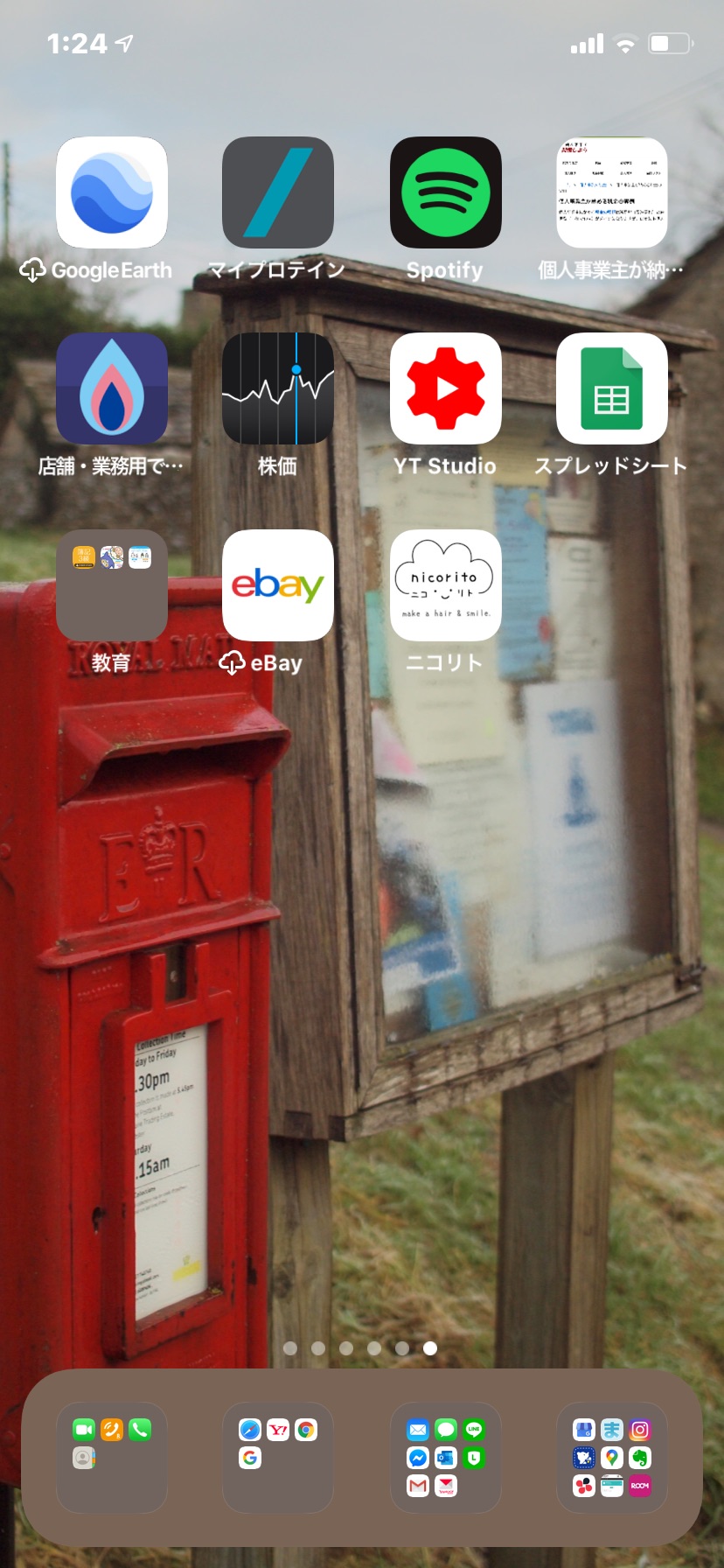
Task: Open the dock folder with the Instagram app
Action: 612,1458
